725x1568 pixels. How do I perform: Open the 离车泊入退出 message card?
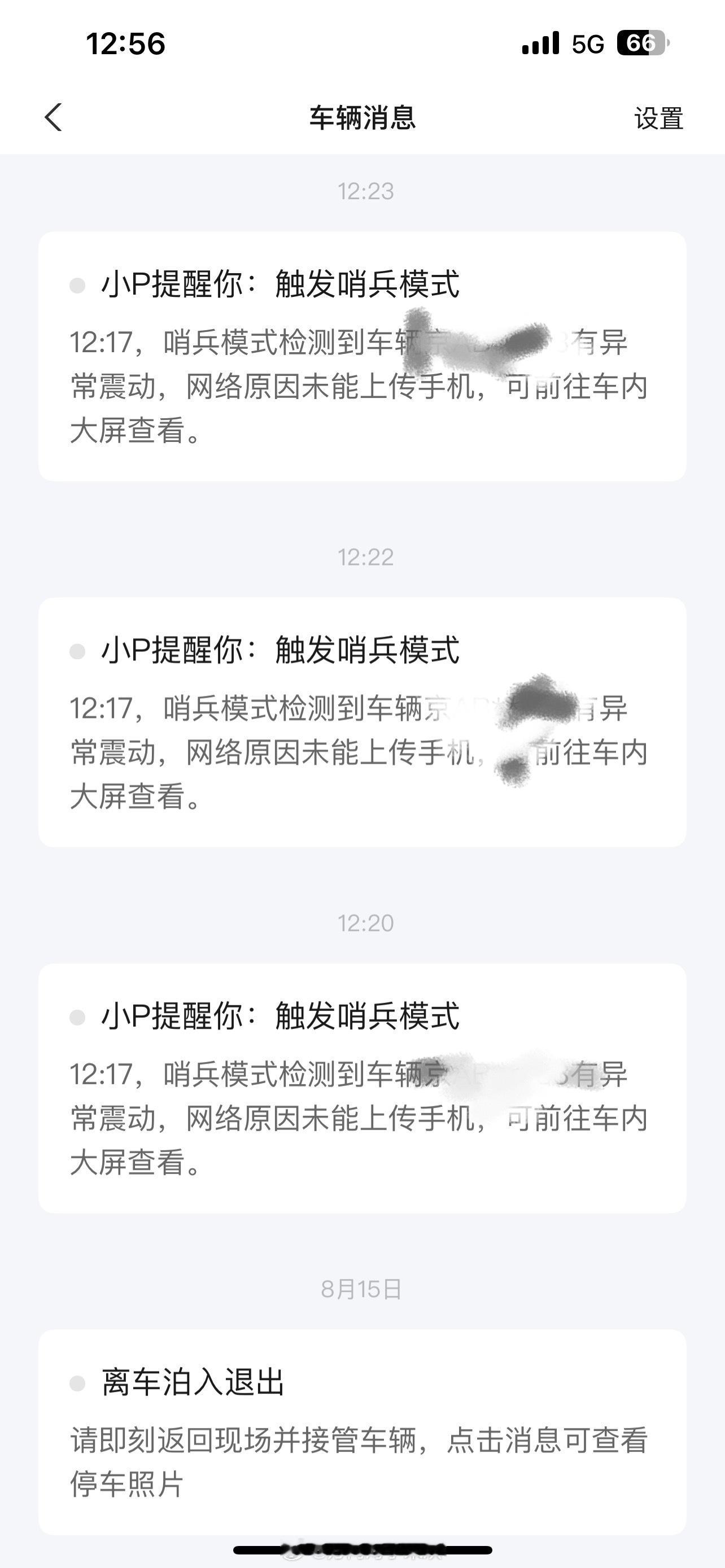[x=362, y=1433]
